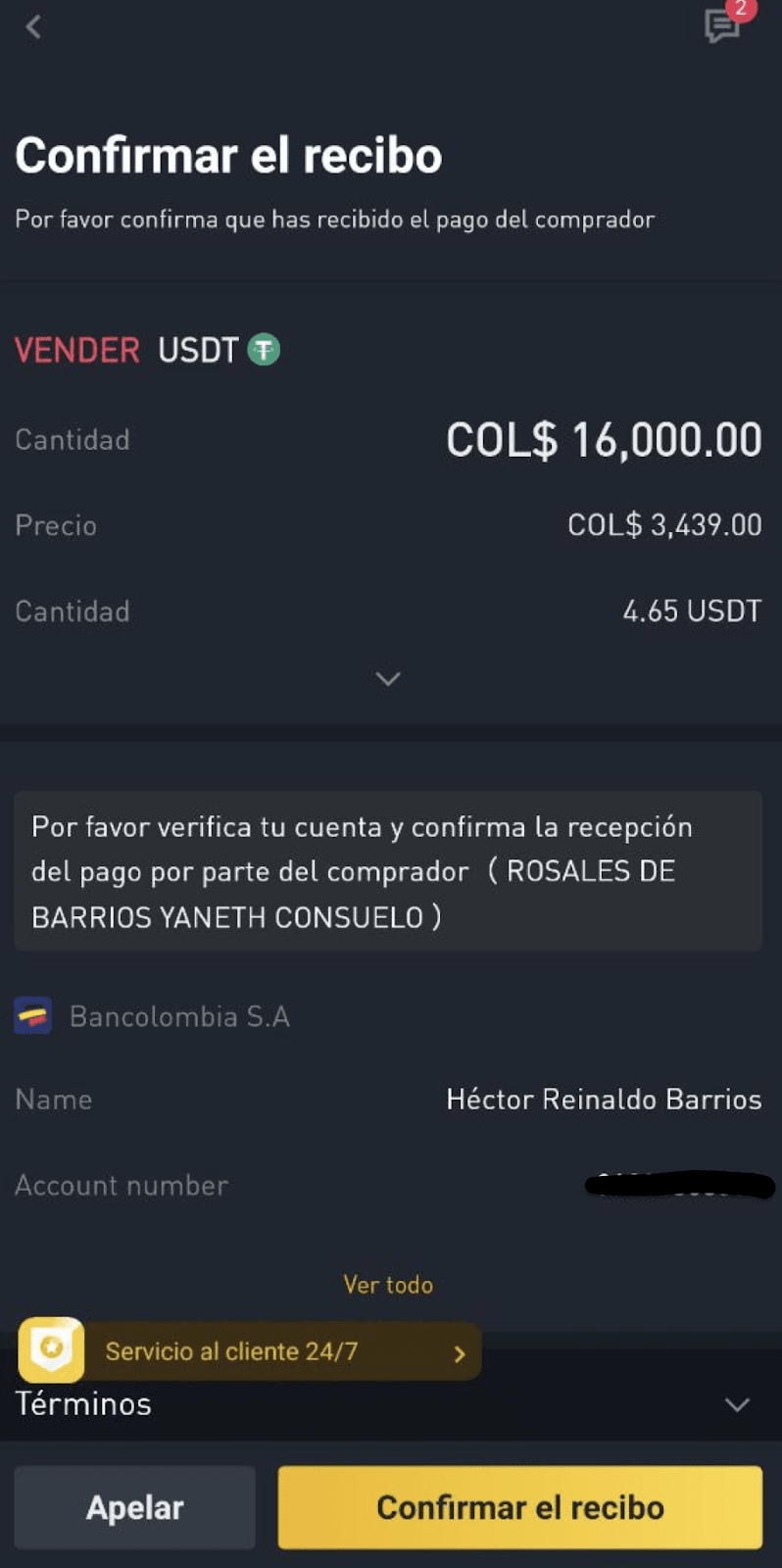Tap the Apelar button
This screenshot has width=782, height=1568.
click(x=134, y=1507)
